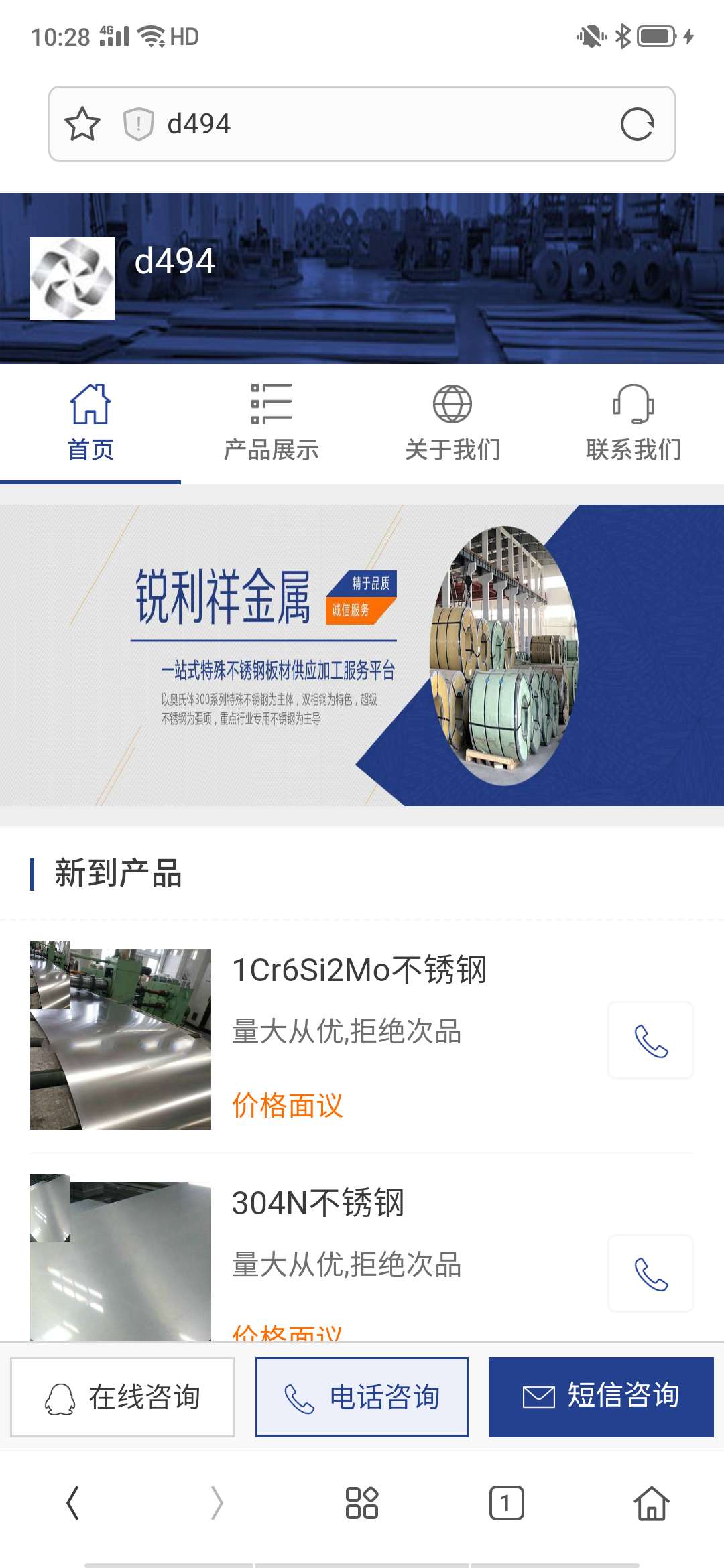The width and height of the screenshot is (724, 1568).
Task: Open the d494 address bar
Action: pyautogui.click(x=375, y=124)
